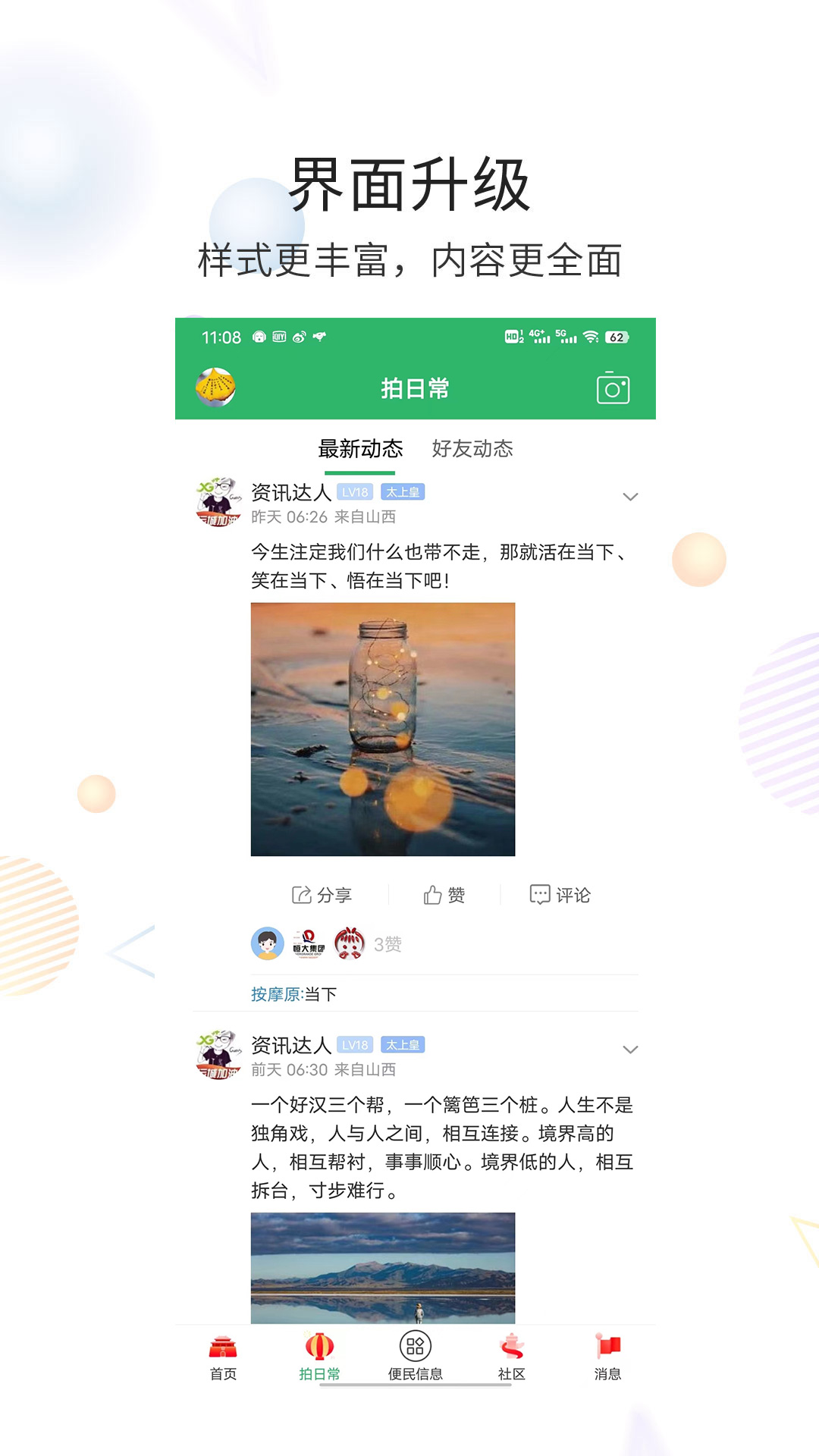Like the first post with the thumbs-up
This screenshot has height=1456, width=819.
(x=444, y=895)
